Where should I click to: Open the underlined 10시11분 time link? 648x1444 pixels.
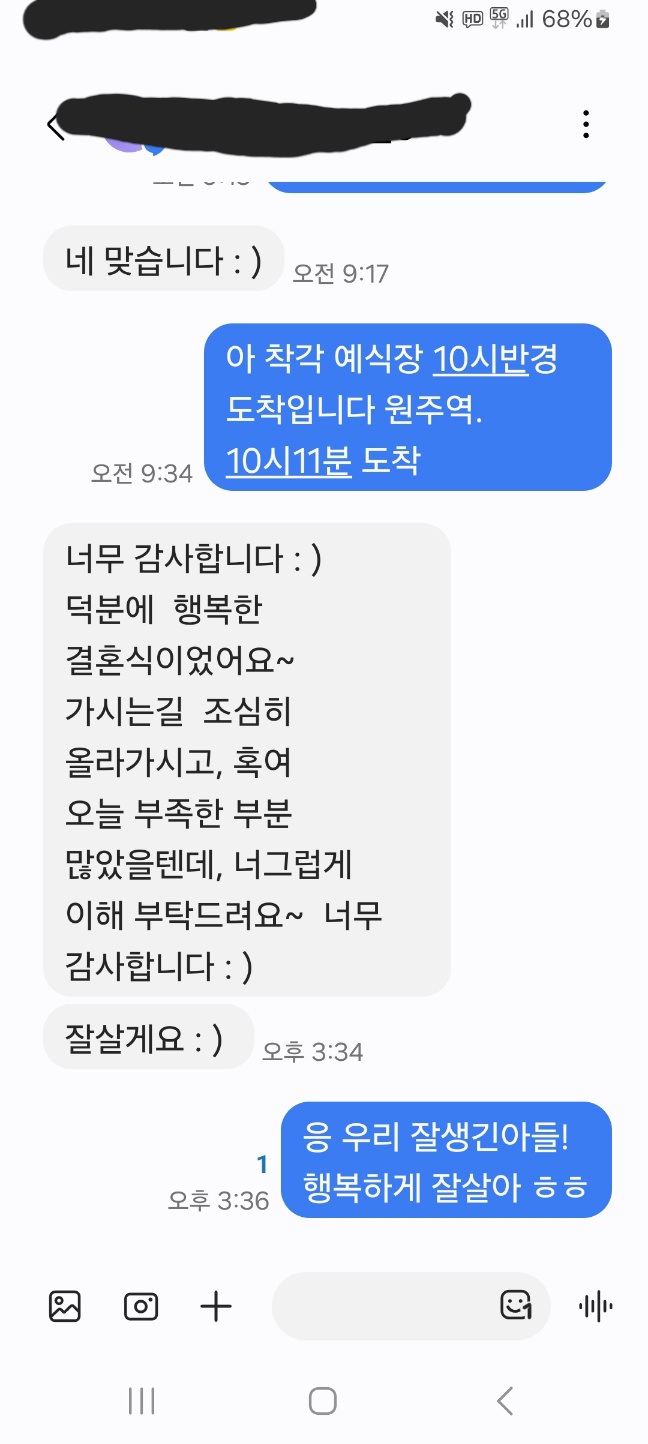click(x=289, y=461)
